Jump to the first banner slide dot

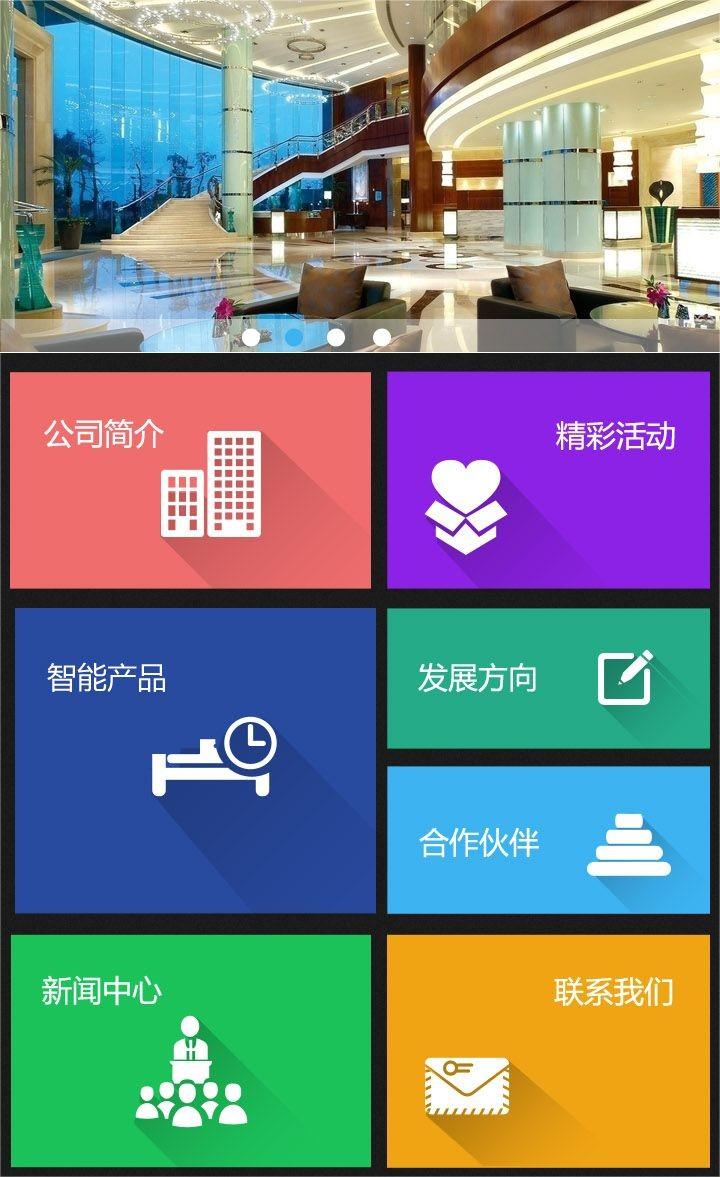[251, 337]
